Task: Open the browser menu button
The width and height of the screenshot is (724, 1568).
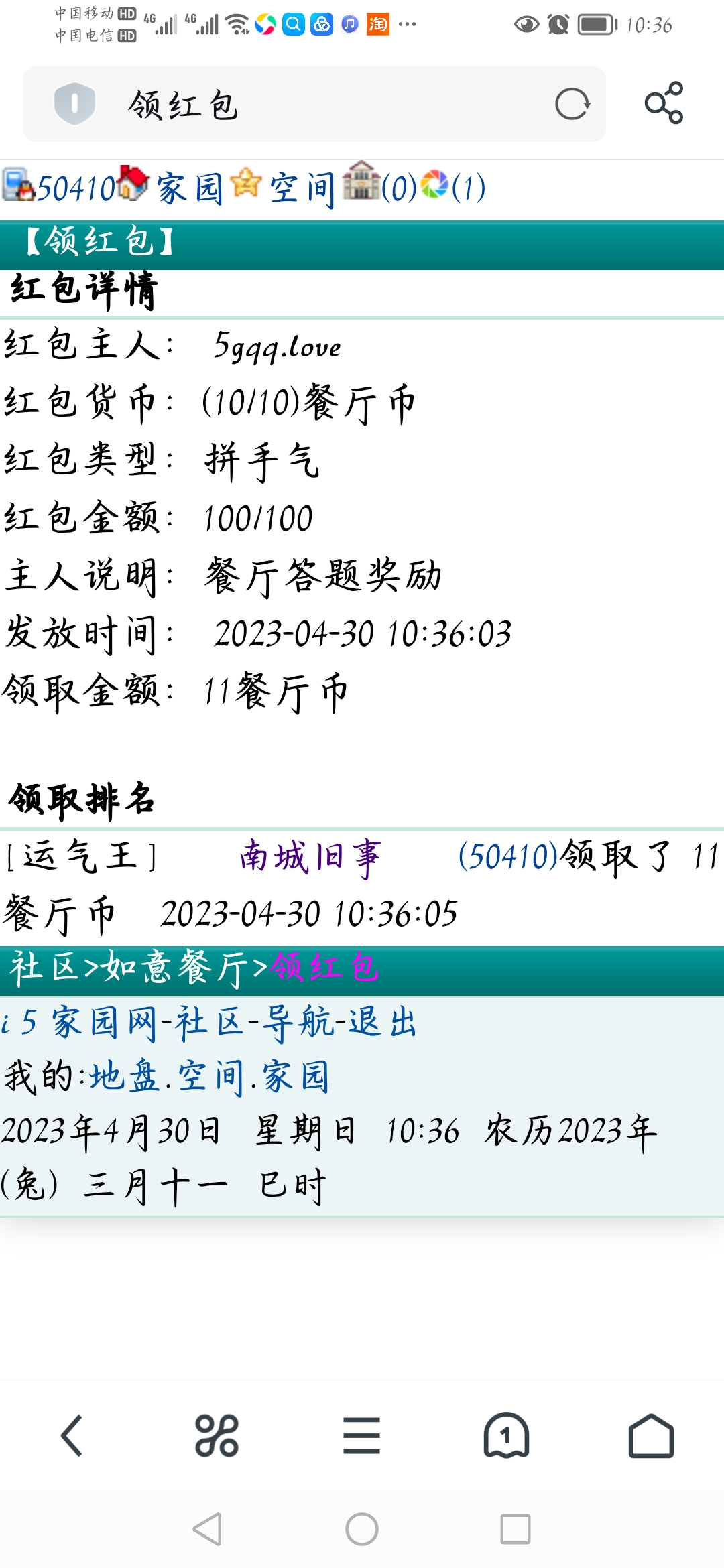Action: click(x=361, y=1435)
